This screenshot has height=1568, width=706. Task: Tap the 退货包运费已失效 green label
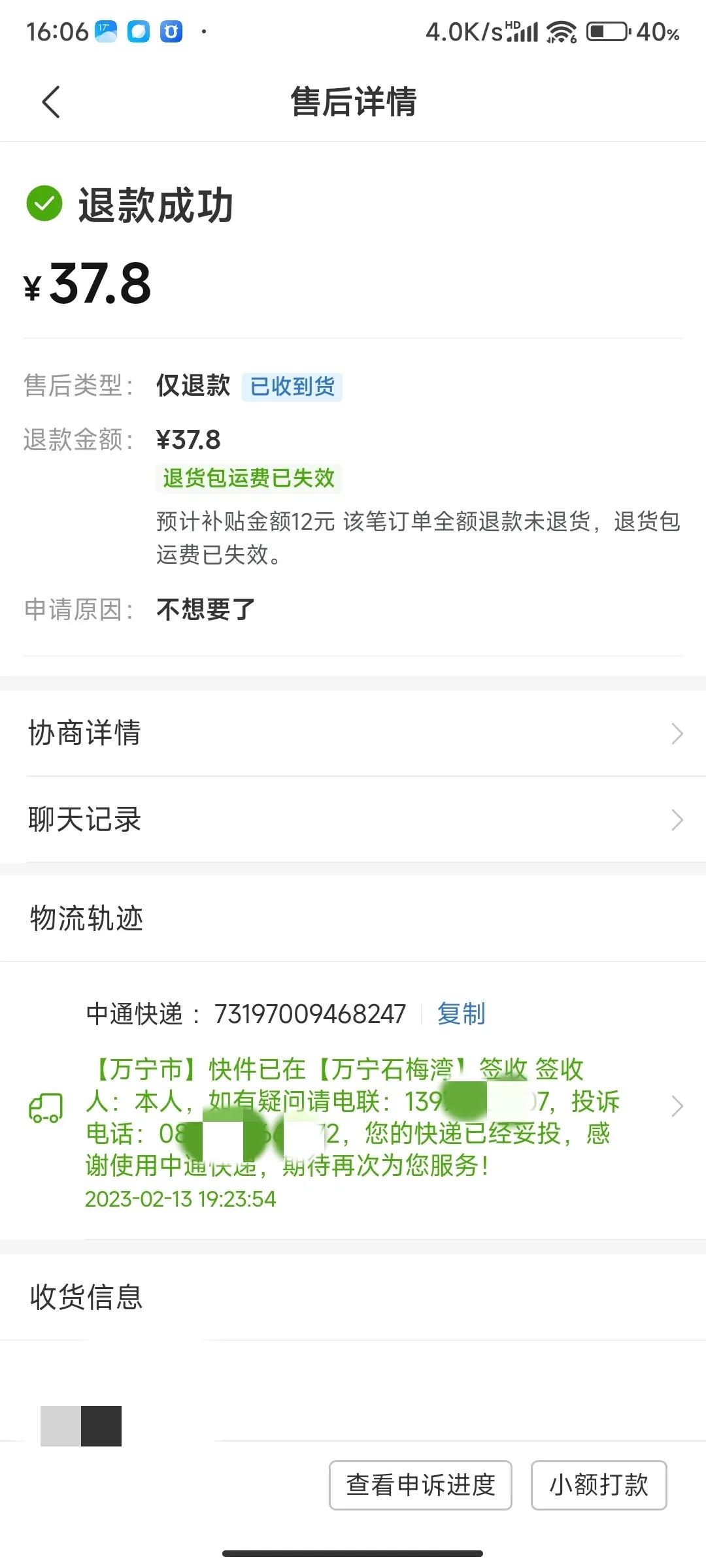point(248,478)
